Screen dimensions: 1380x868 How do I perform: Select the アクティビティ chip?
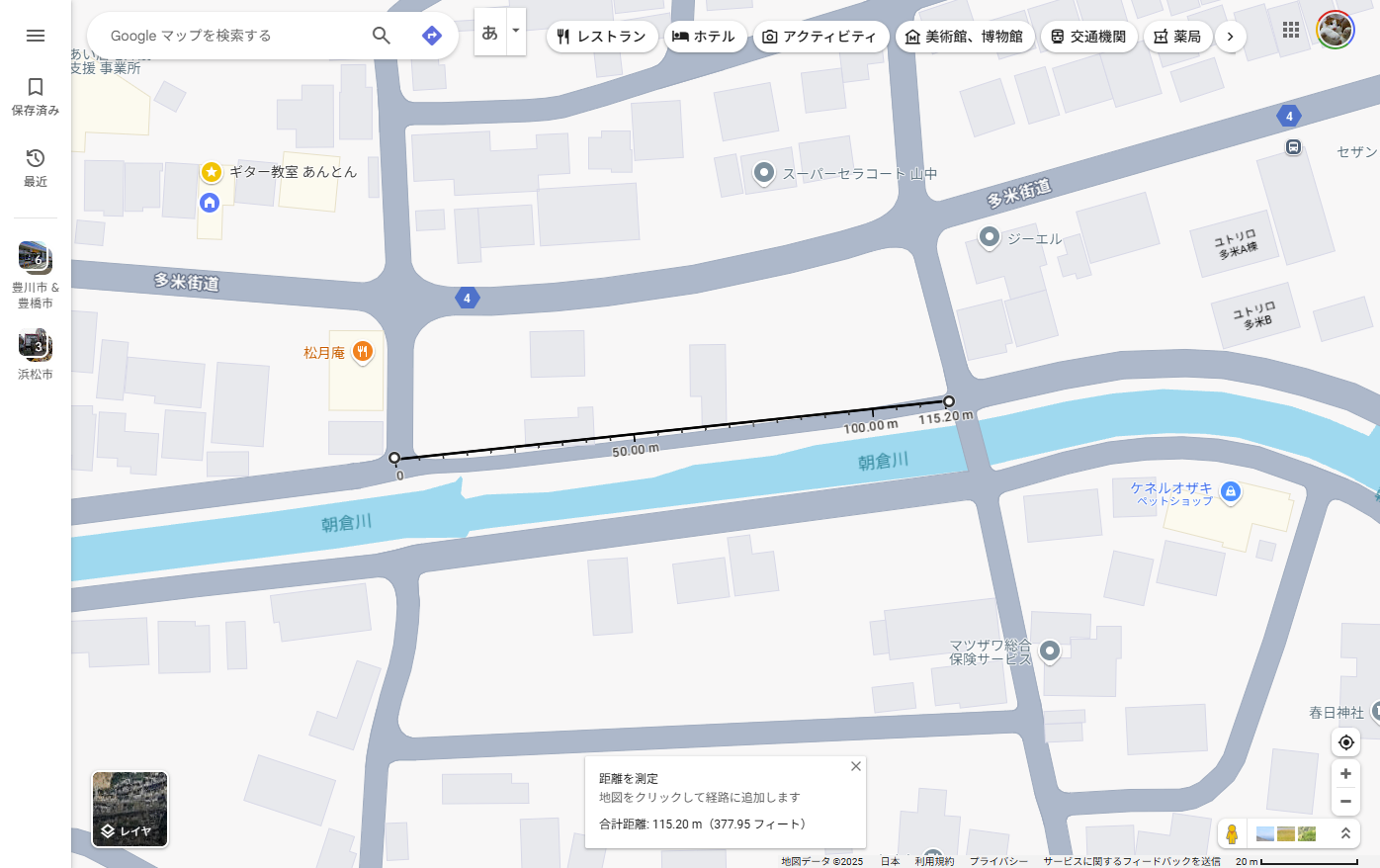(x=820, y=37)
